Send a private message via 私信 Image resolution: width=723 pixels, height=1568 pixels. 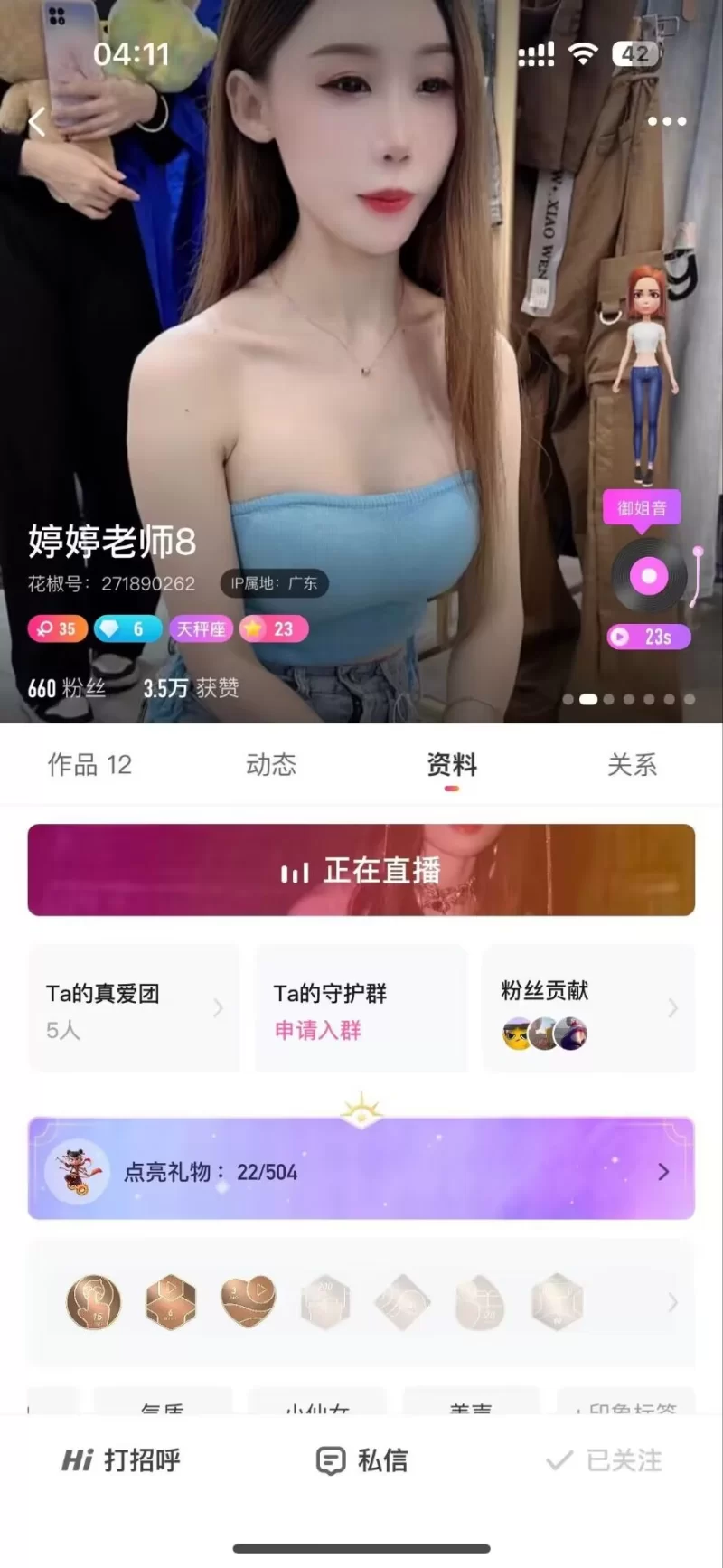(x=361, y=1460)
